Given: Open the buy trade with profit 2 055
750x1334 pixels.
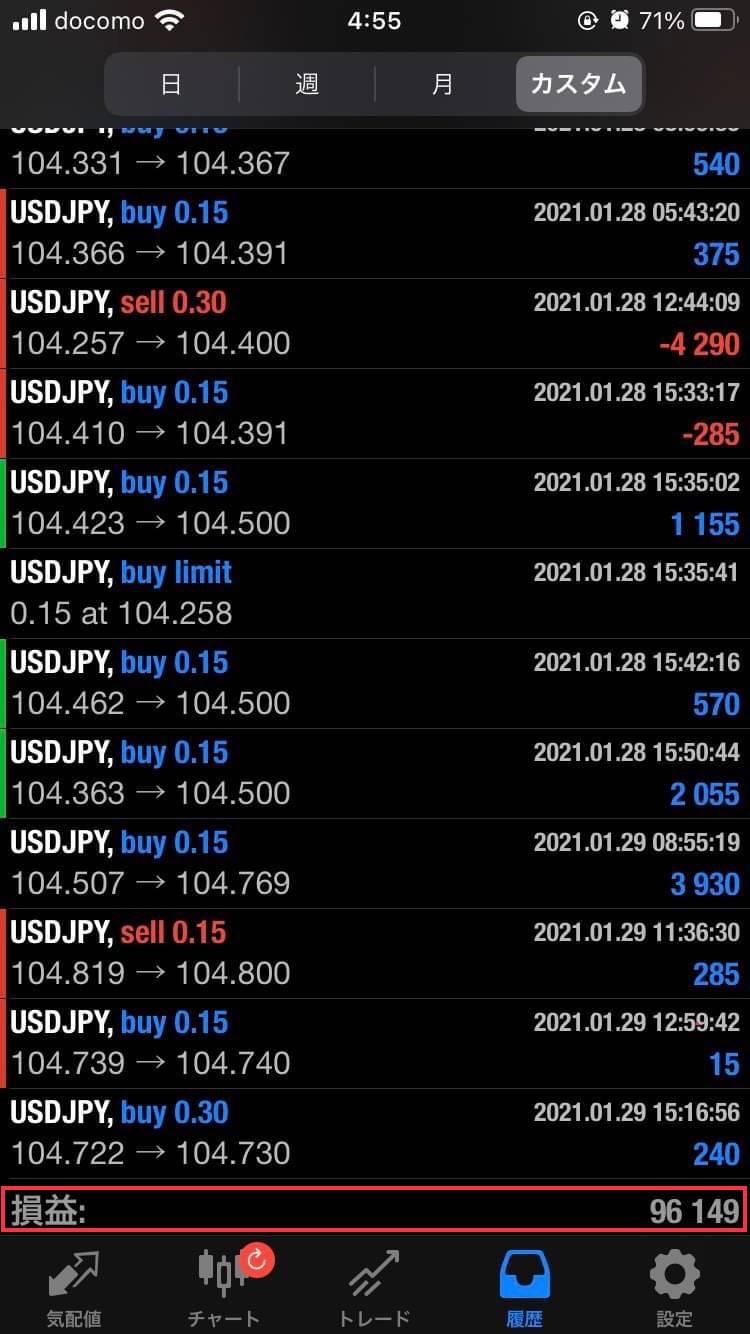Looking at the screenshot, I should click(375, 774).
